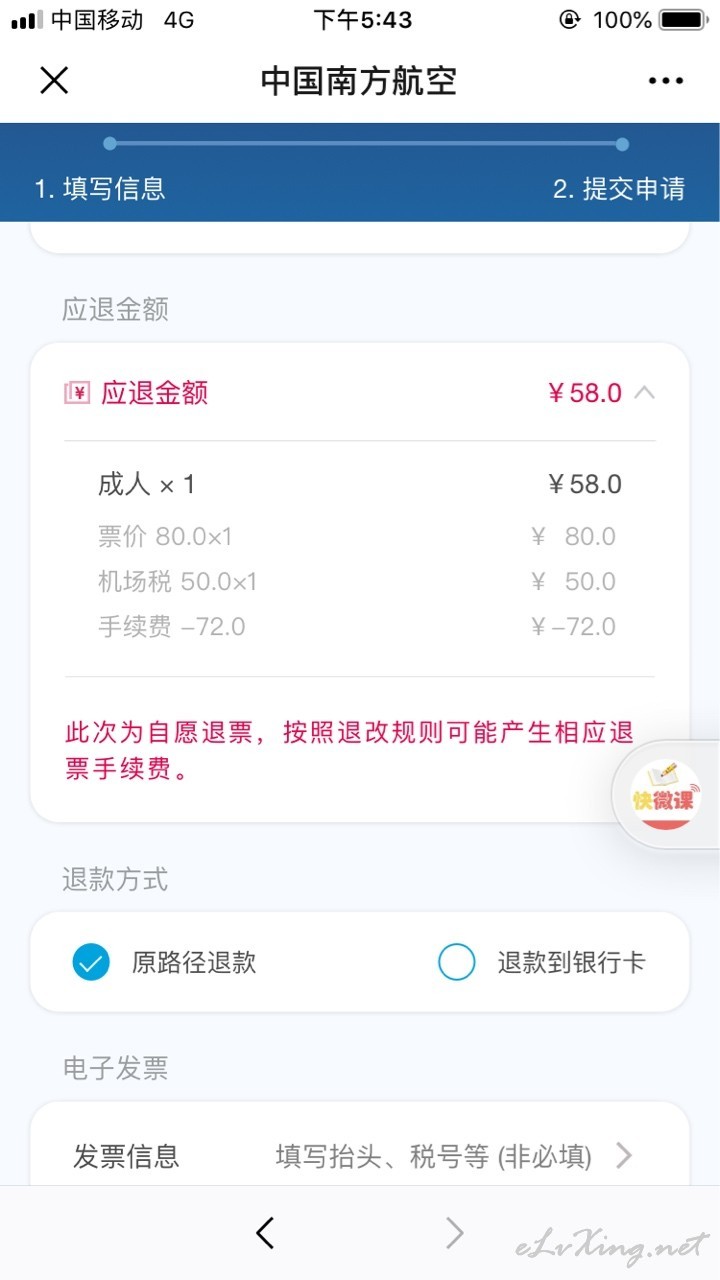
Task: Go back to the previous web page
Action: point(265,1233)
